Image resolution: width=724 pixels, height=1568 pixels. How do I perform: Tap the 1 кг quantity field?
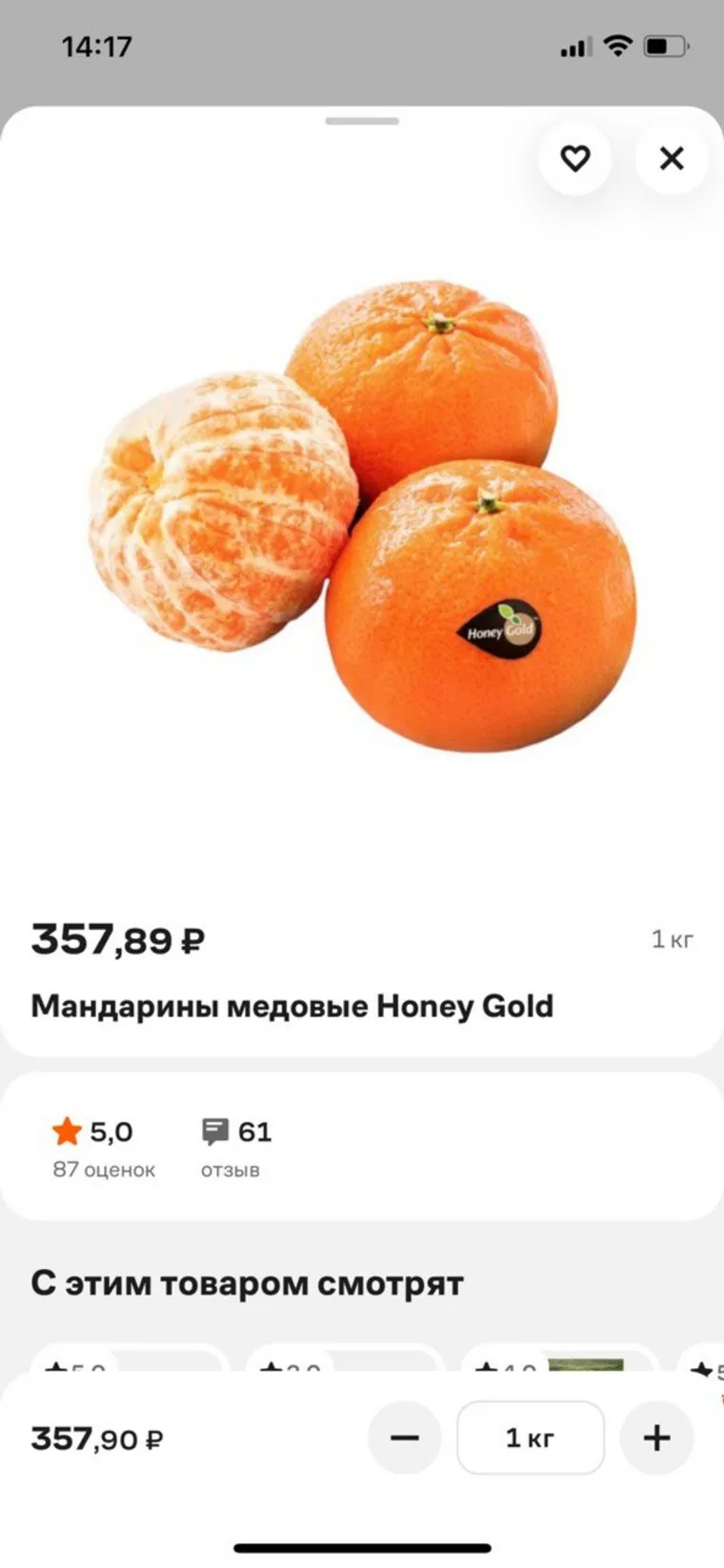pos(531,1437)
